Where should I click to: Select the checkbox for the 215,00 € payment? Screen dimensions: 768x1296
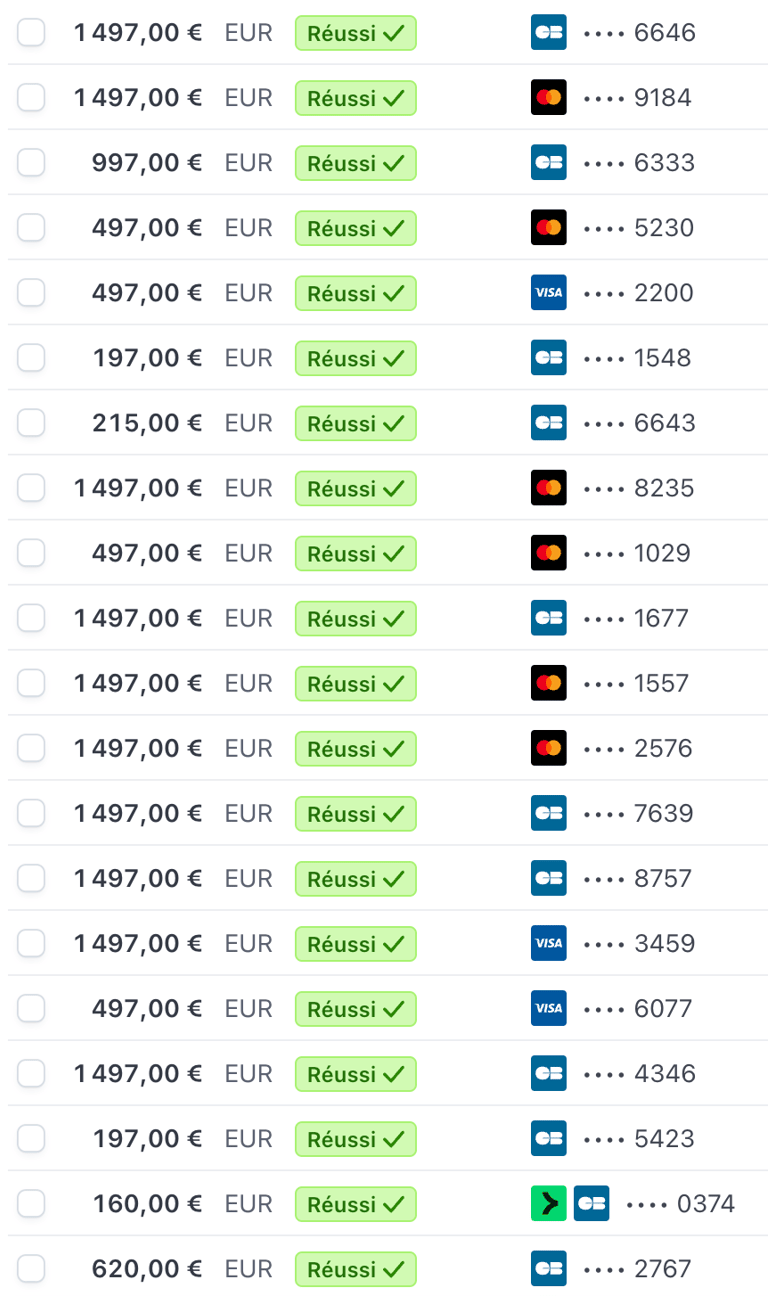point(31,423)
